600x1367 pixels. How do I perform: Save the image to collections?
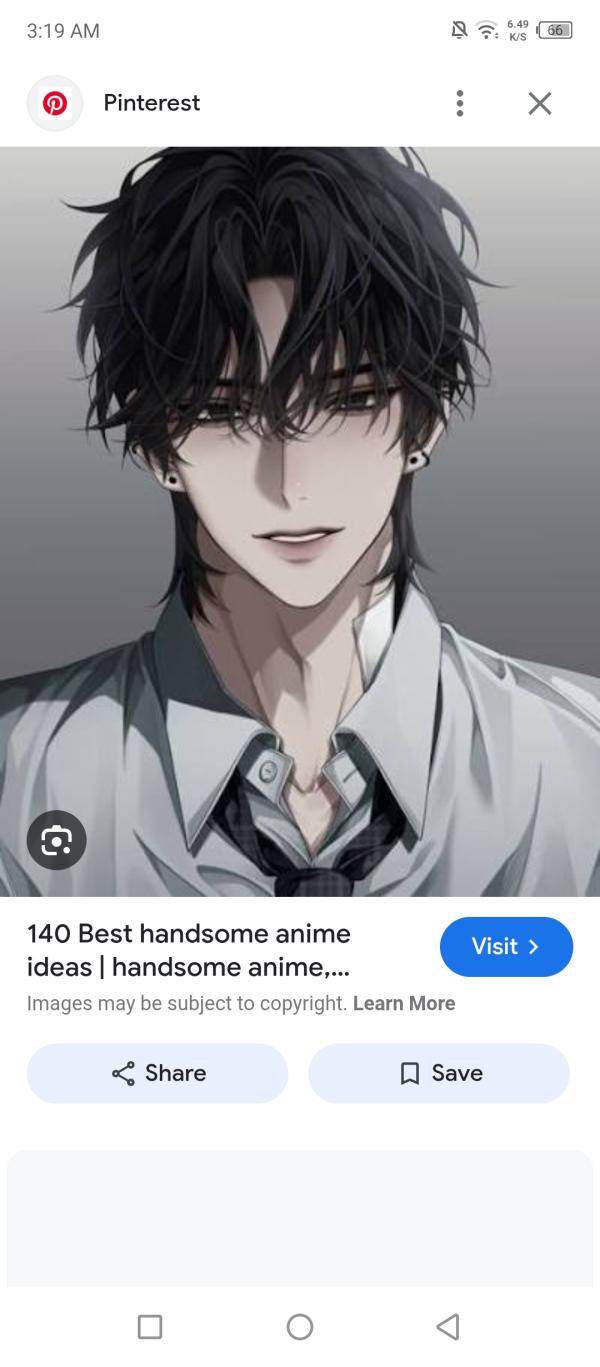(x=439, y=1073)
